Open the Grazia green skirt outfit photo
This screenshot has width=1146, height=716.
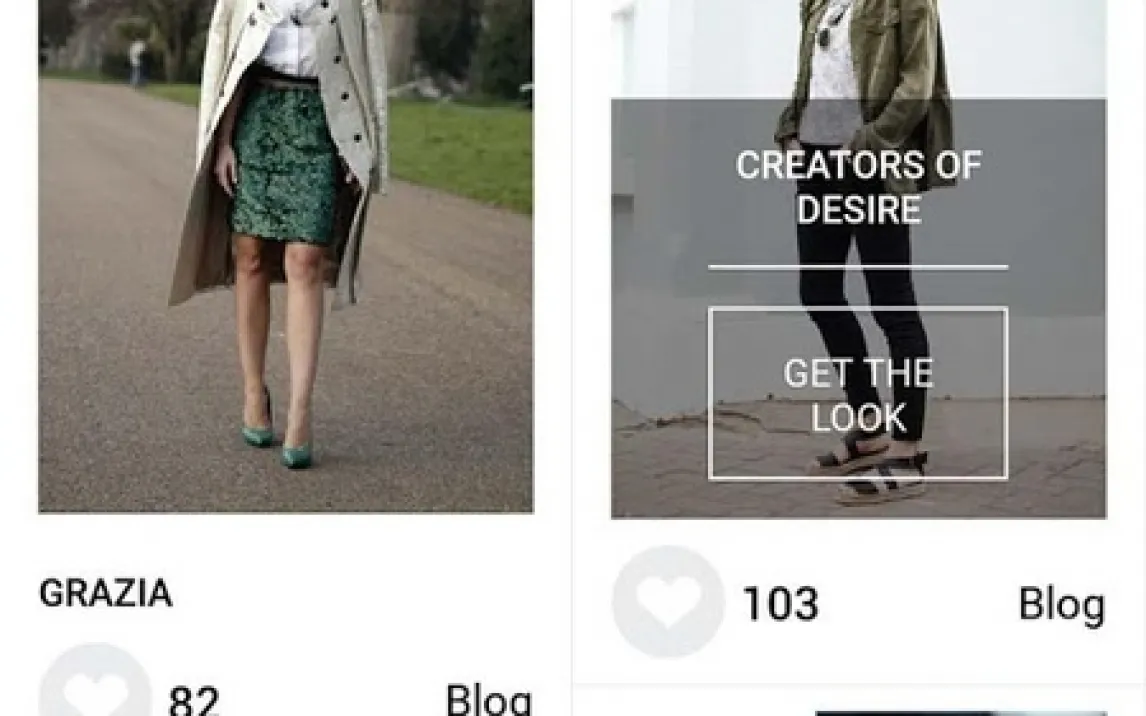click(x=285, y=255)
